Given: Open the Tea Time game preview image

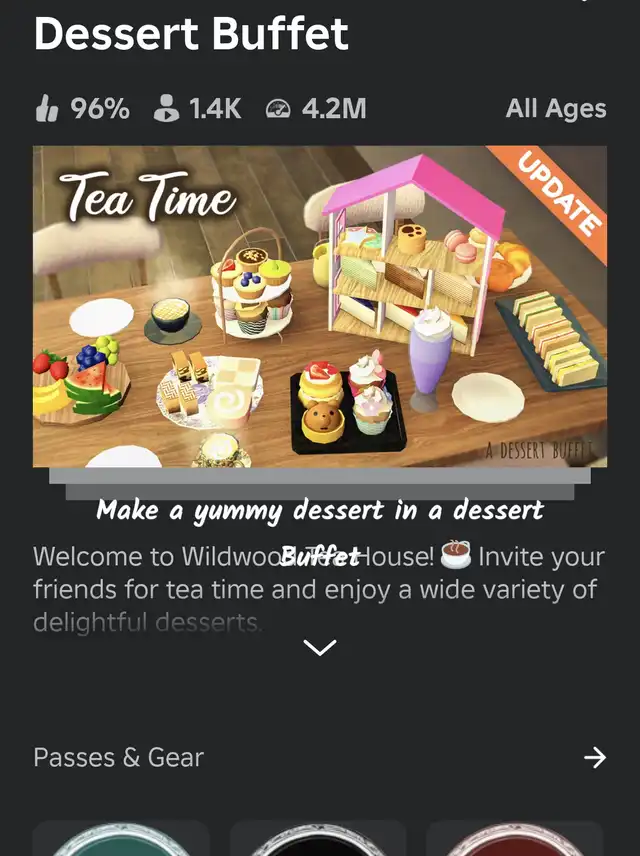Looking at the screenshot, I should [x=320, y=306].
